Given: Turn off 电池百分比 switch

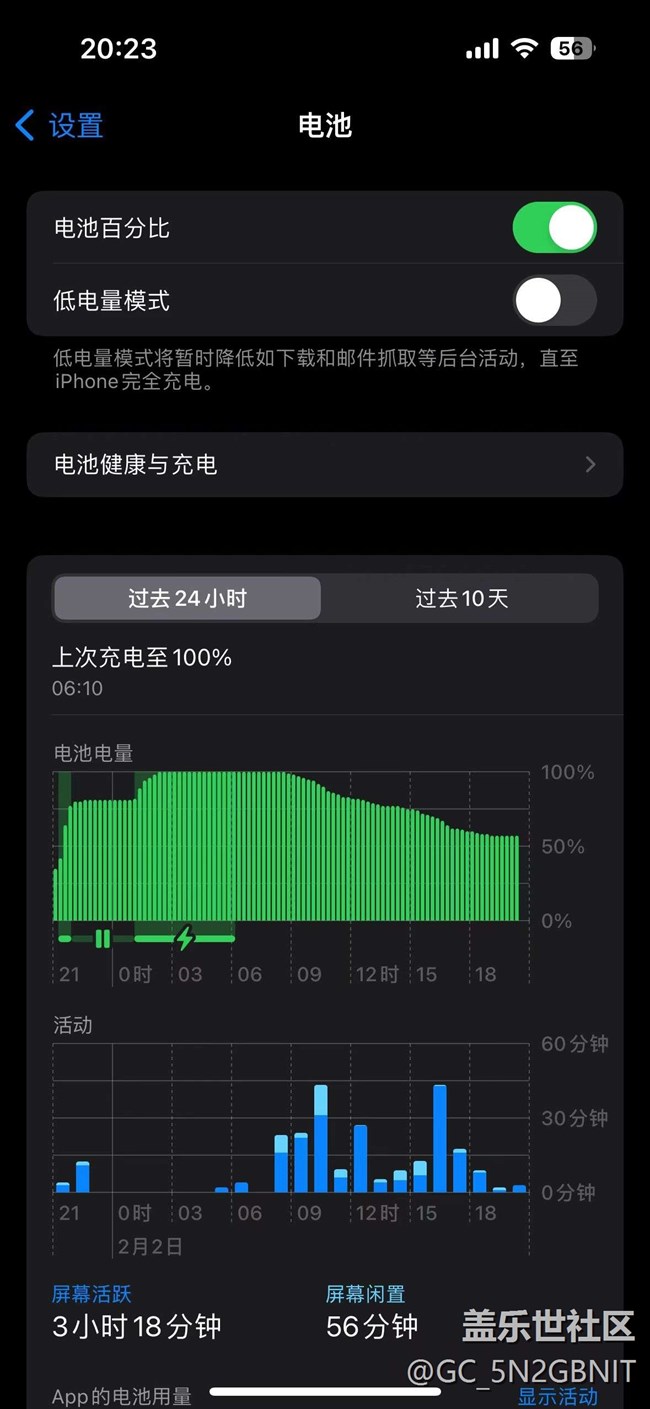Looking at the screenshot, I should pyautogui.click(x=554, y=228).
